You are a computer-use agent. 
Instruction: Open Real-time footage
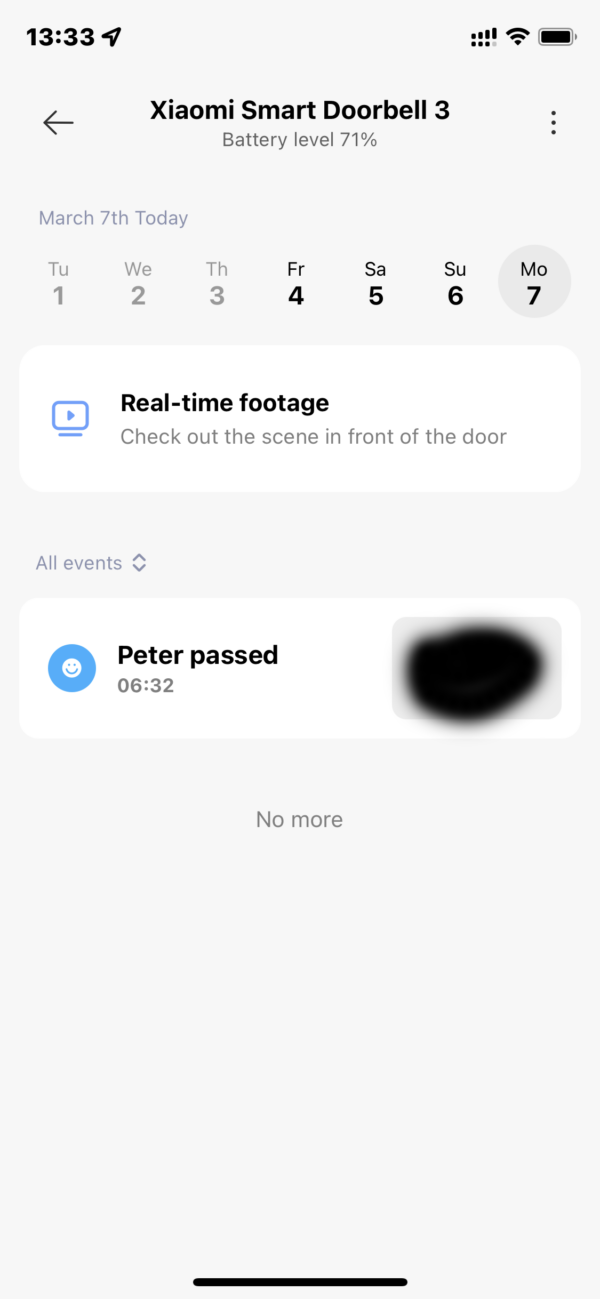point(299,419)
